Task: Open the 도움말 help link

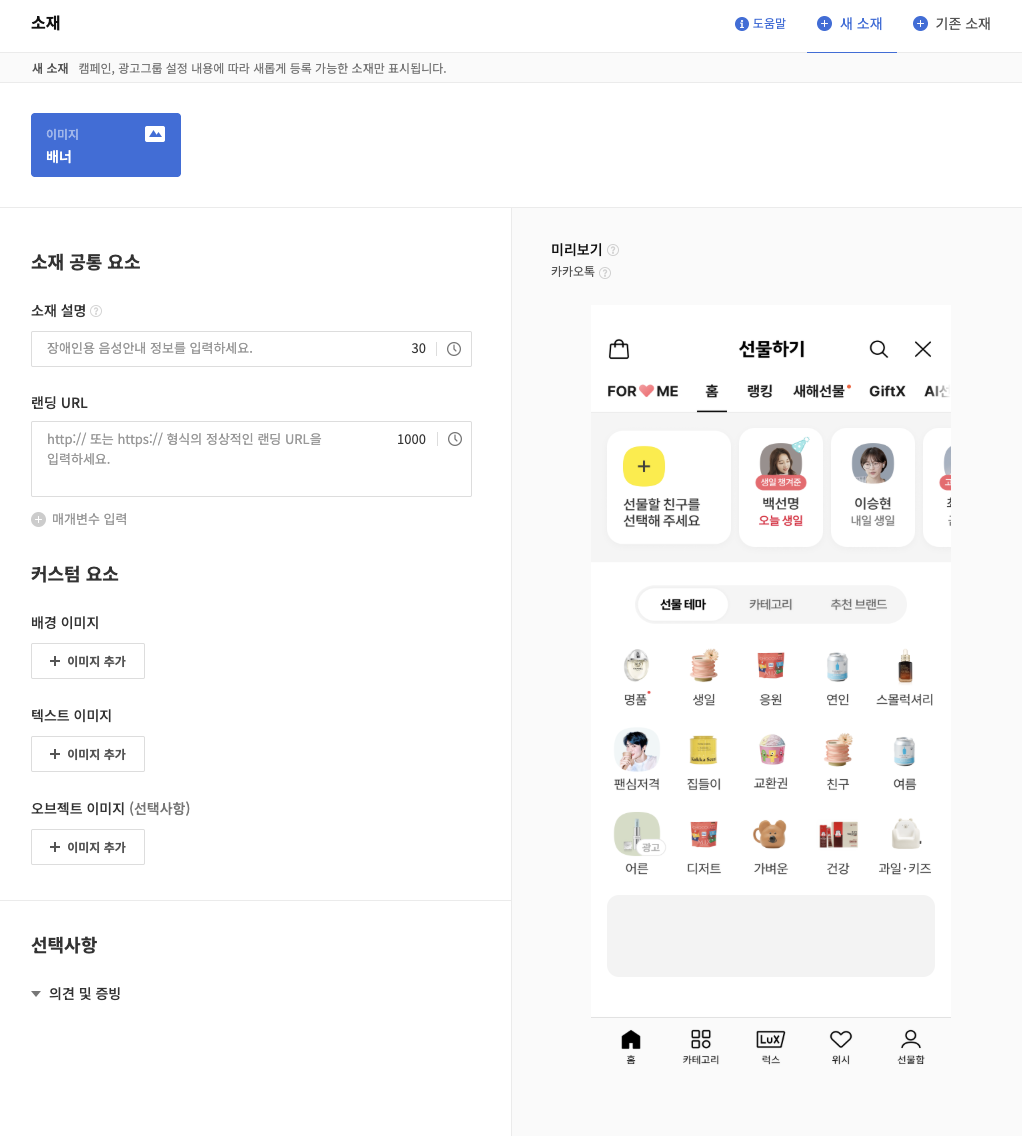Action: pyautogui.click(x=760, y=24)
